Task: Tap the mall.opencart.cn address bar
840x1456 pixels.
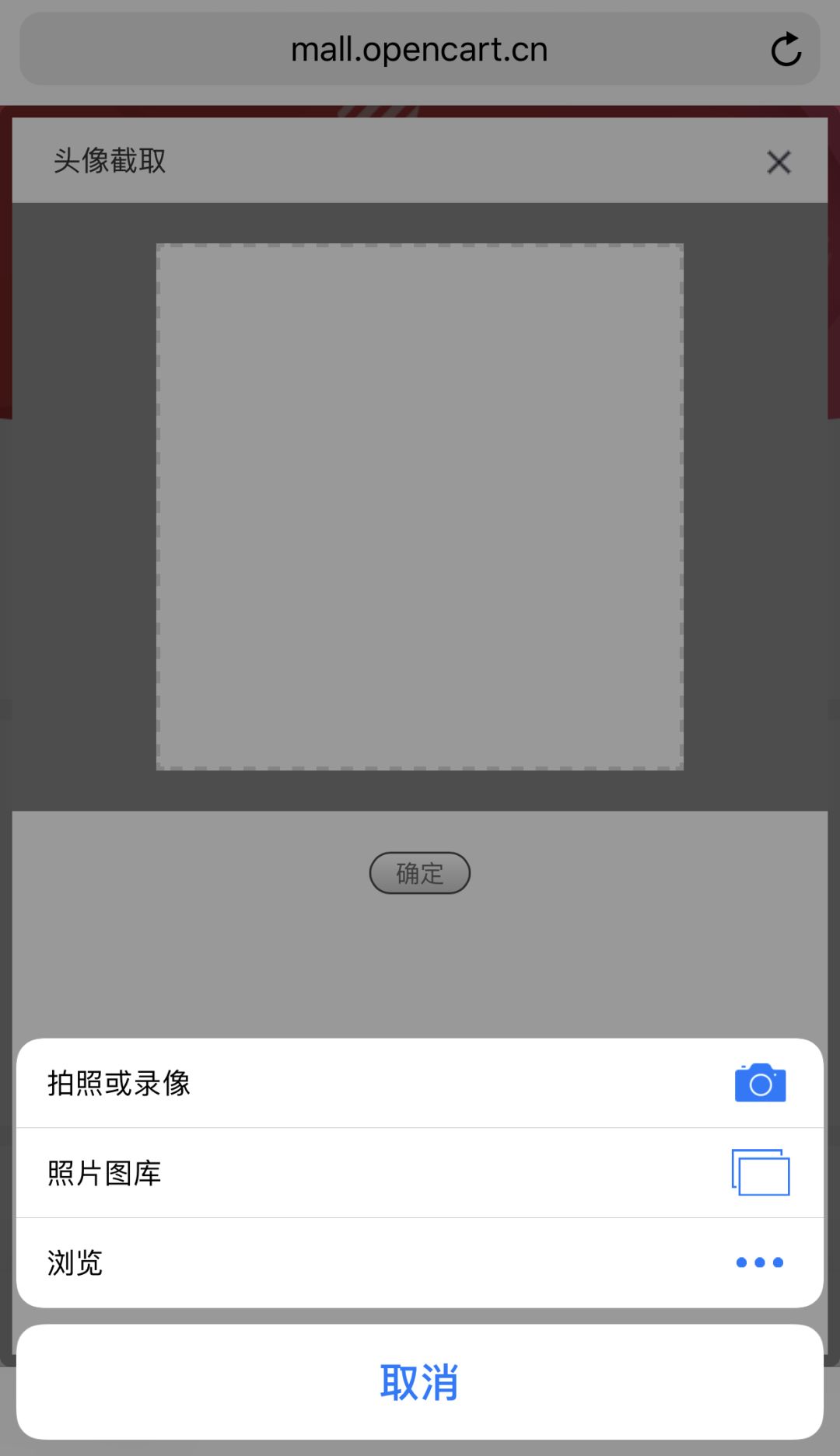Action: (418, 50)
